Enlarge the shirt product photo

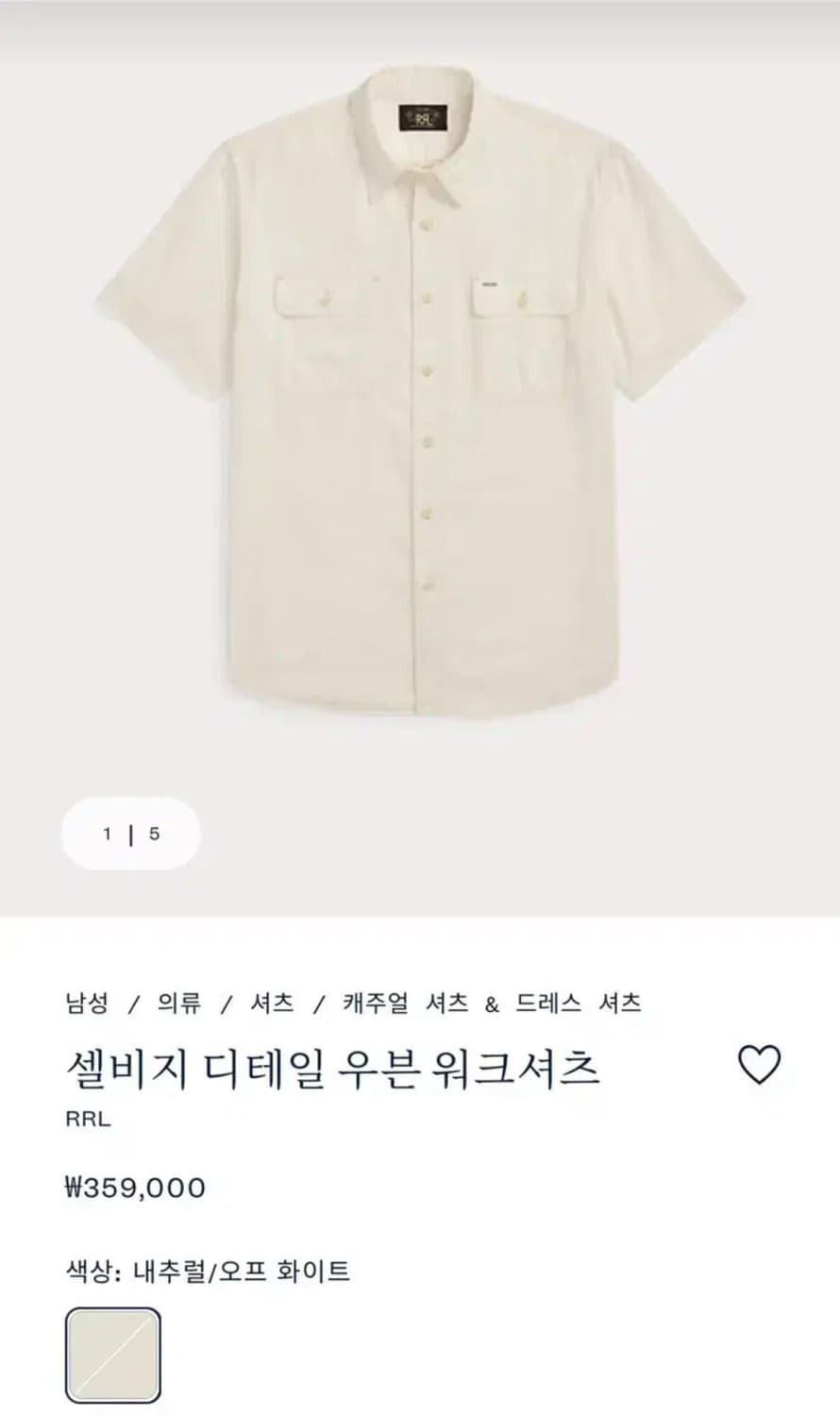(x=420, y=396)
